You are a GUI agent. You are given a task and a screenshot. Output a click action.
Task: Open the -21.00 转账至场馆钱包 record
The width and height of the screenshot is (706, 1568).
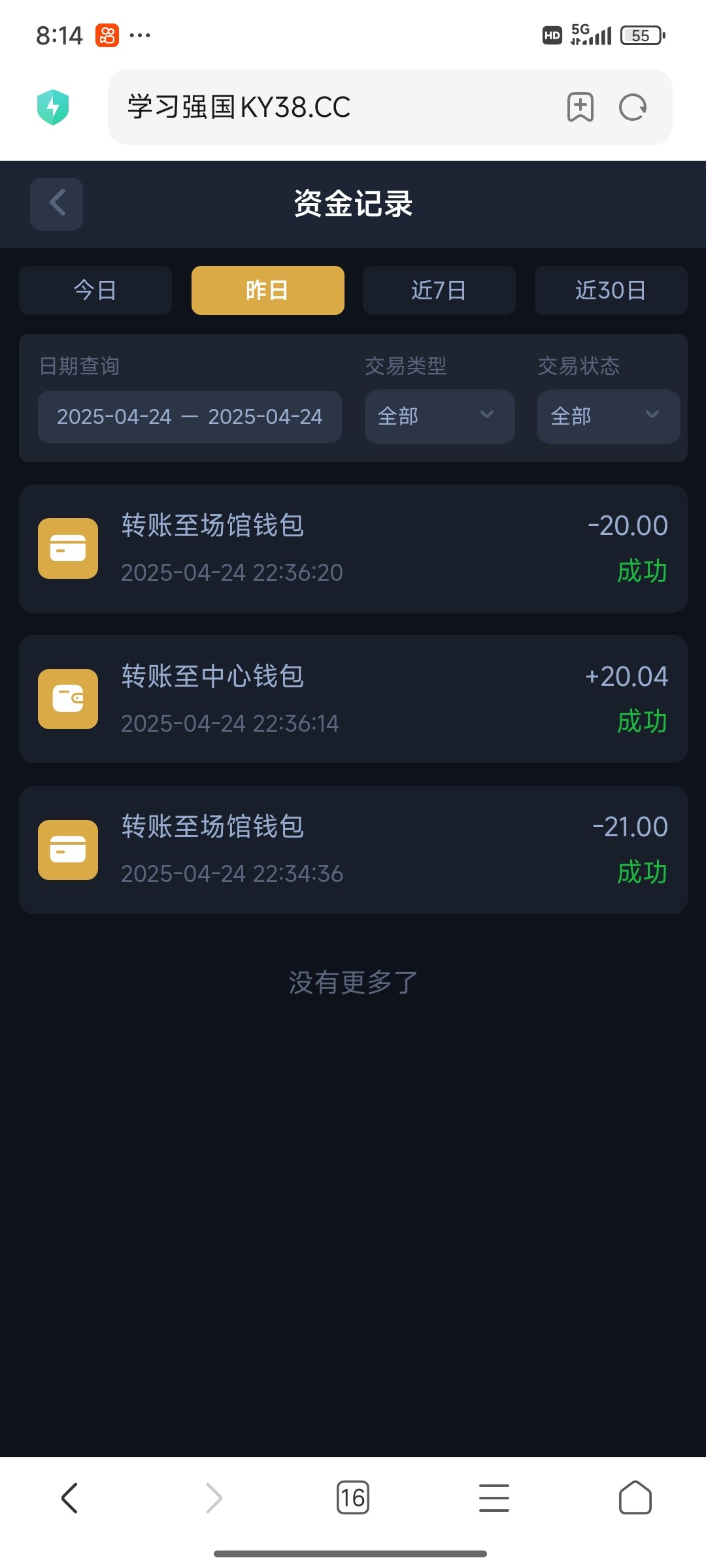(x=353, y=849)
